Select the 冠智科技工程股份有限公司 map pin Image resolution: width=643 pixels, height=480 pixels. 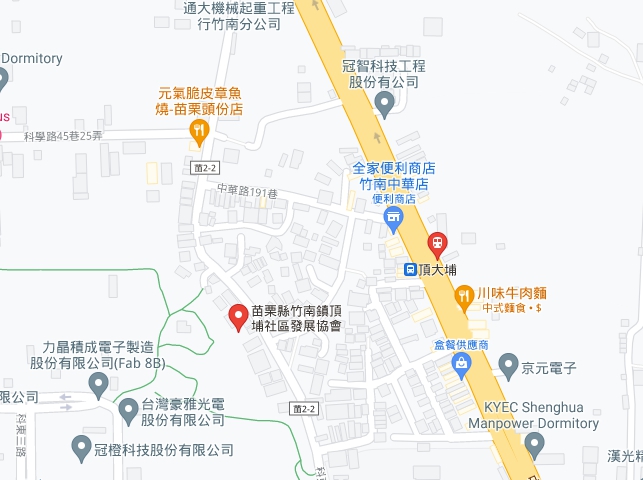[x=384, y=104]
